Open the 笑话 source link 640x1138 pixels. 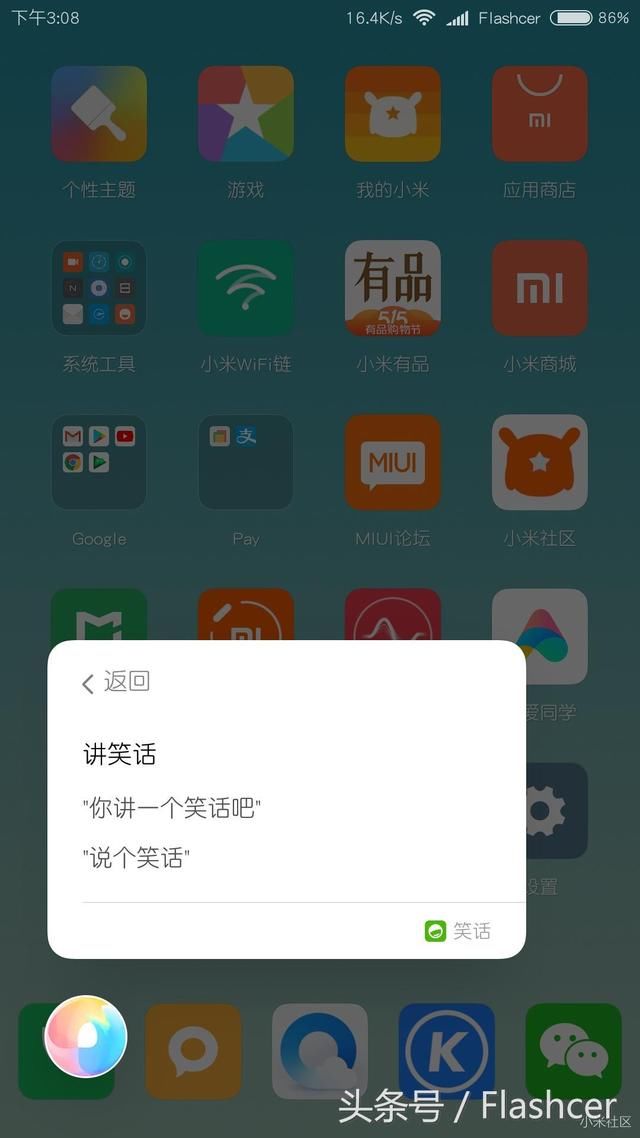coord(458,931)
